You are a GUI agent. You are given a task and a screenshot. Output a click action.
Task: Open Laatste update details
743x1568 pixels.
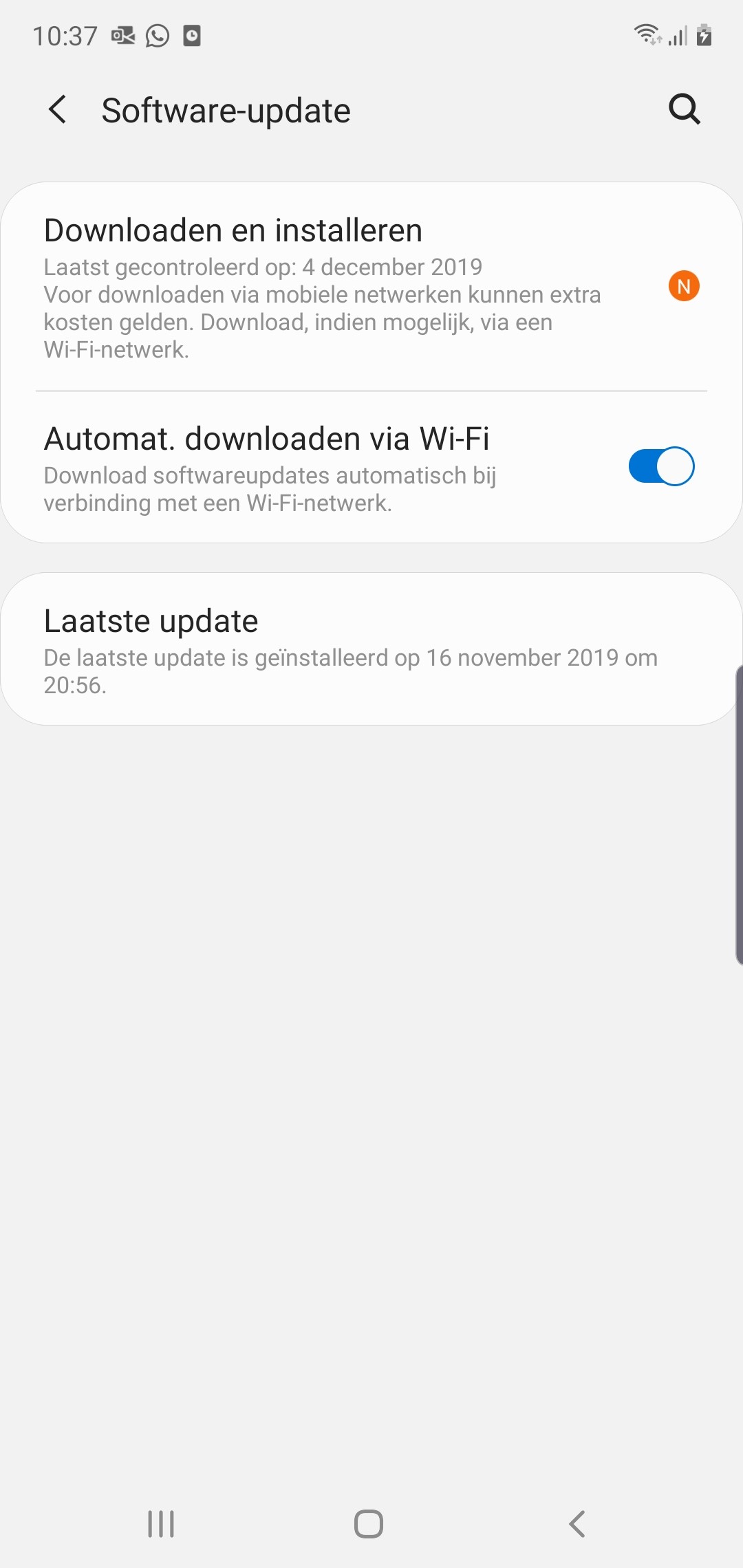(371, 649)
